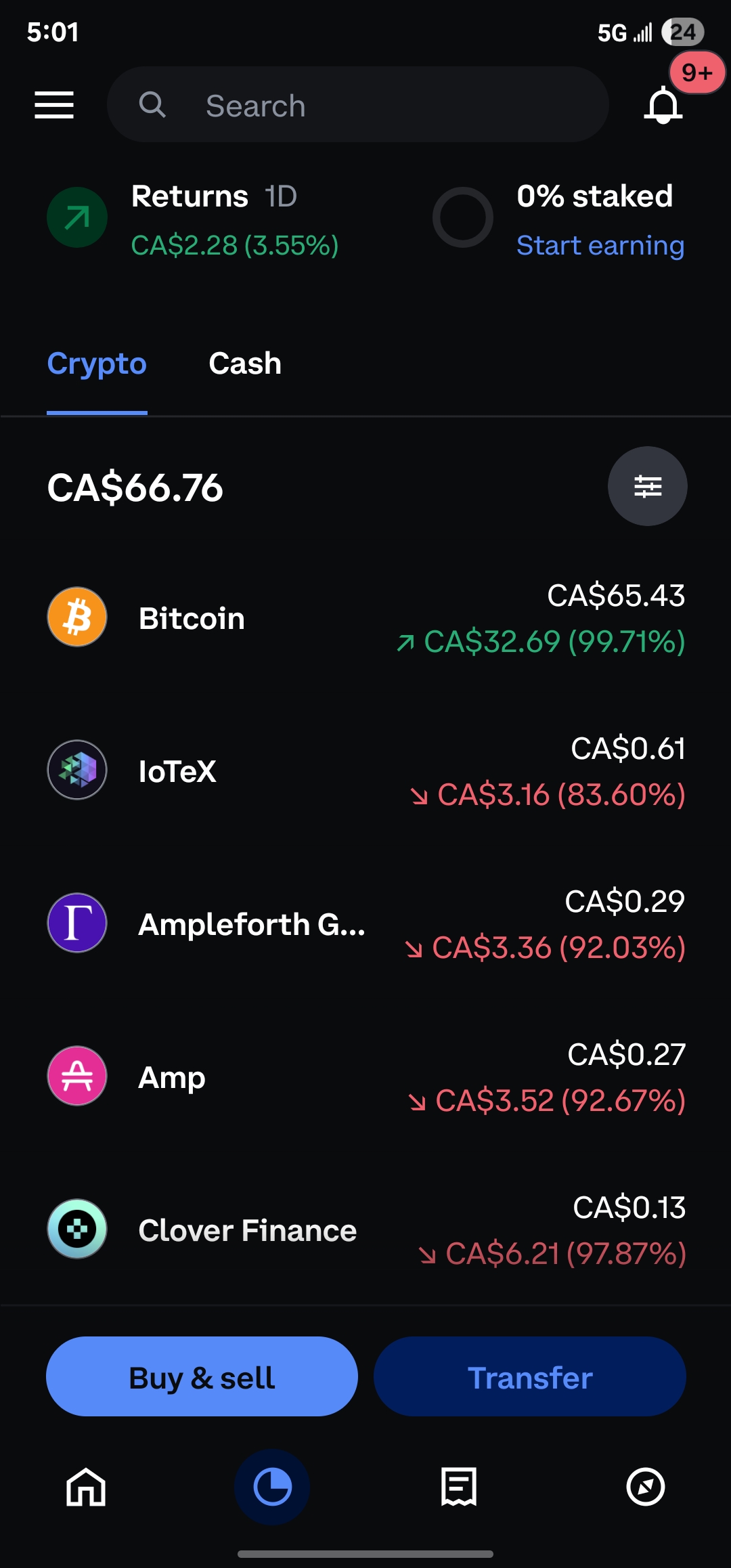Viewport: 731px width, 1568px height.
Task: Tap the Transfer button
Action: pyautogui.click(x=529, y=1376)
